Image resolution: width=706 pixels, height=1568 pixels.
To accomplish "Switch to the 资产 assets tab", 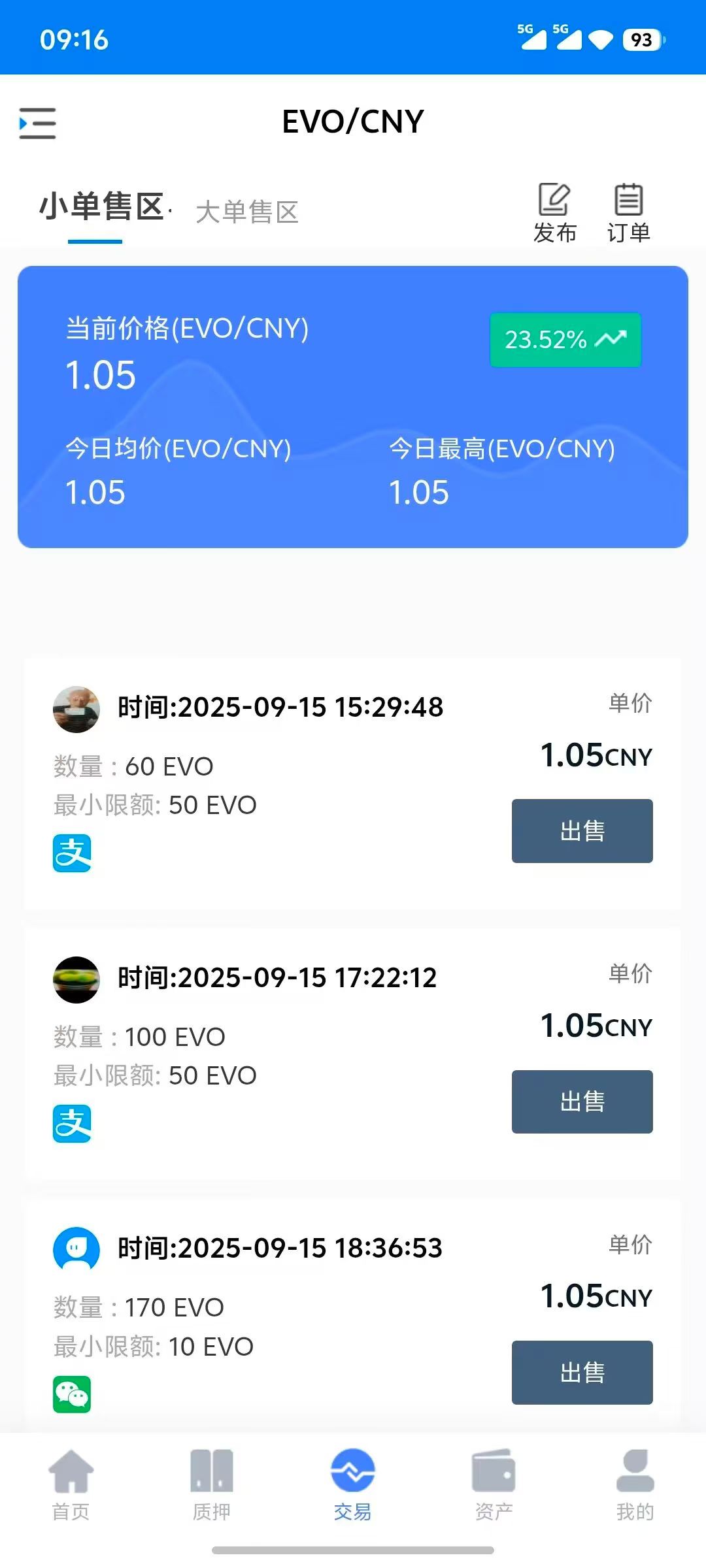I will point(494,1484).
